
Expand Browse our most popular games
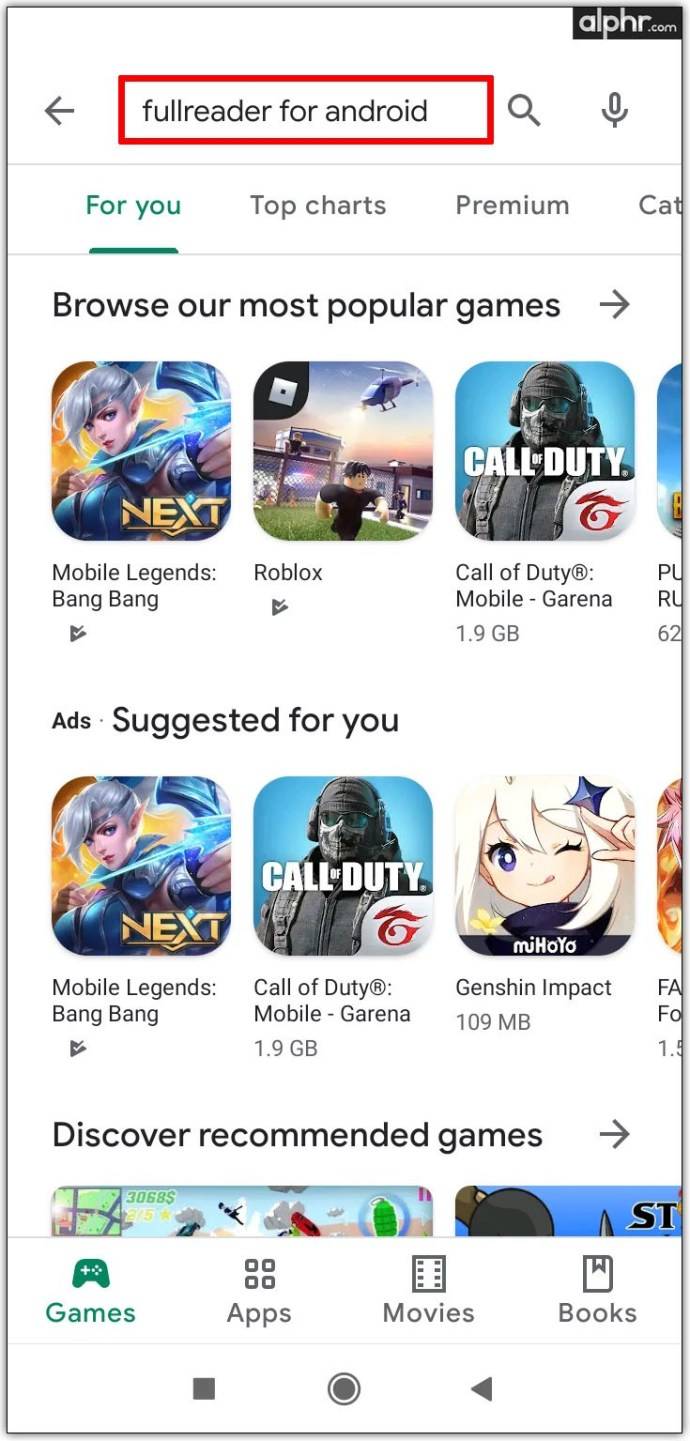614,305
